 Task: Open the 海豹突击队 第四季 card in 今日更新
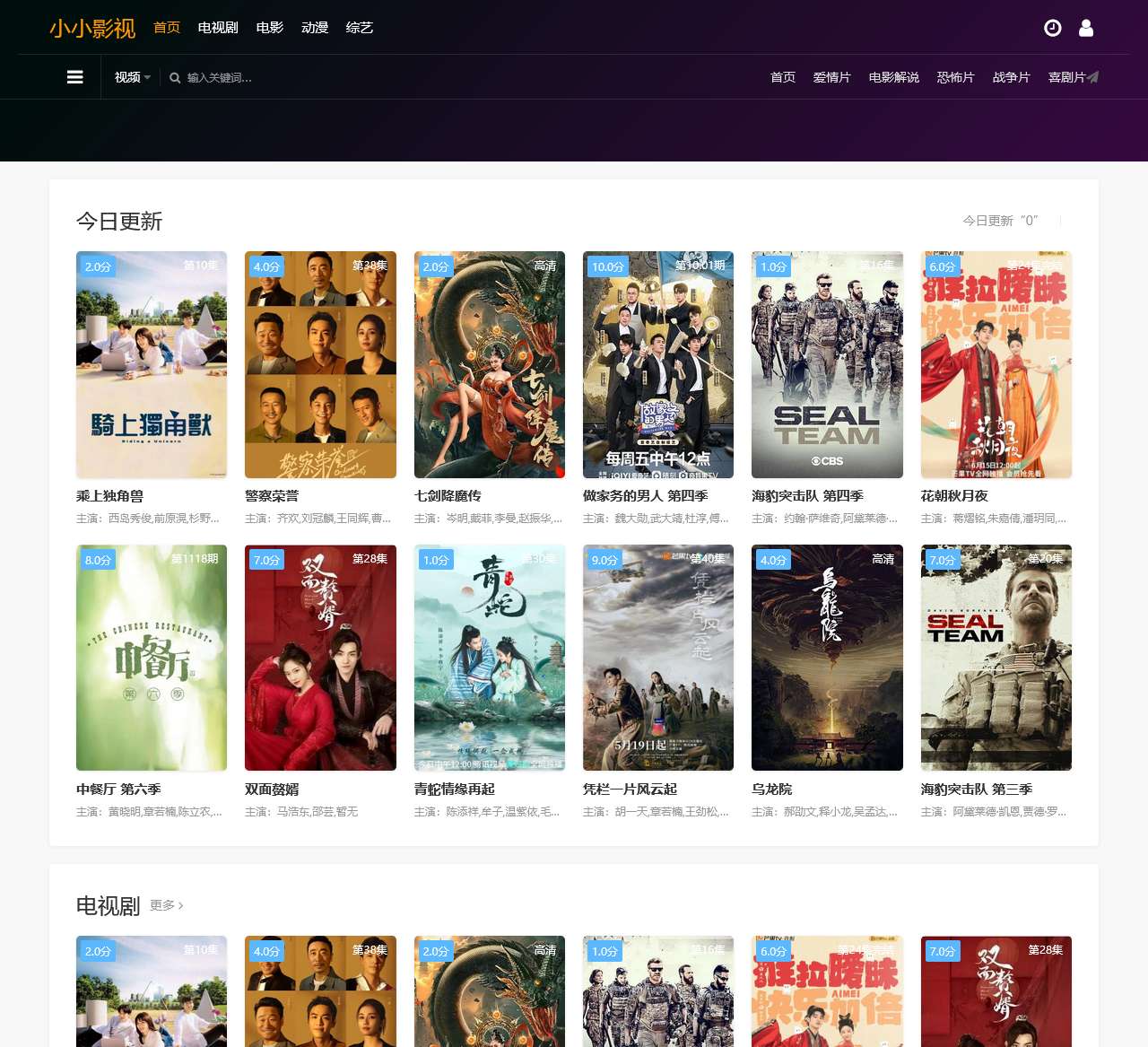[x=827, y=364]
